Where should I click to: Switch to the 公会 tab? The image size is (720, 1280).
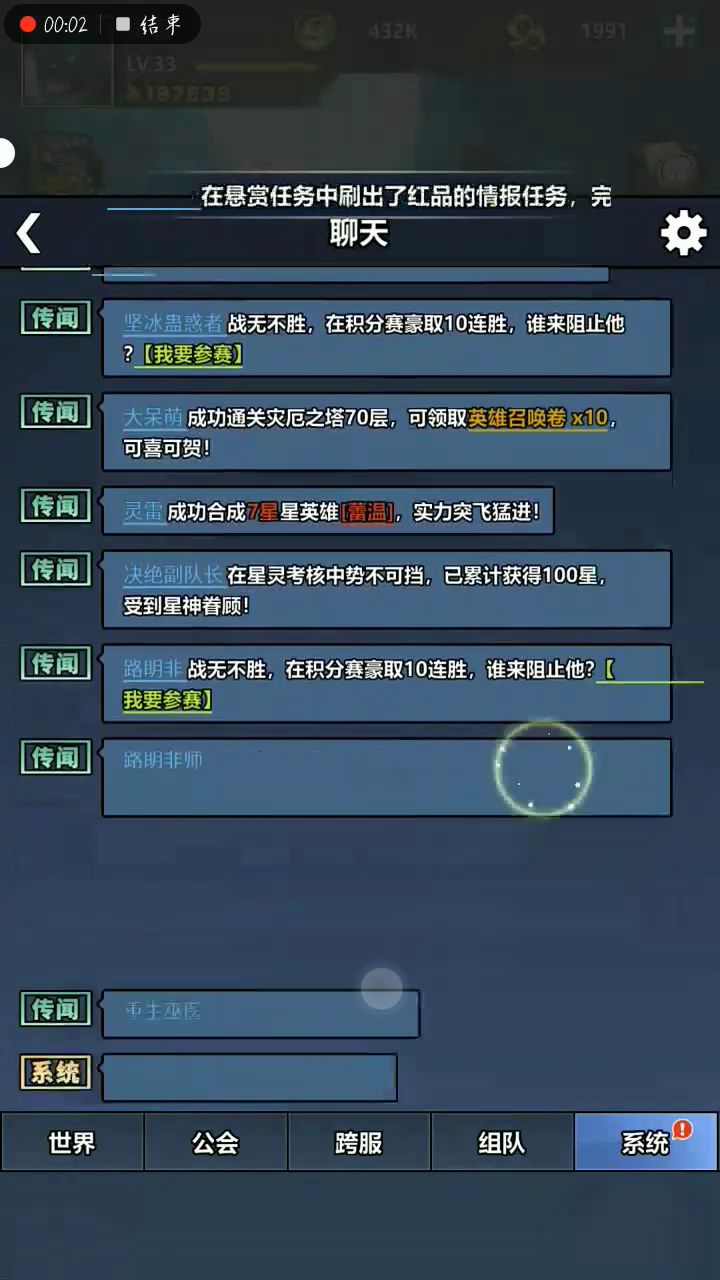[215, 1142]
